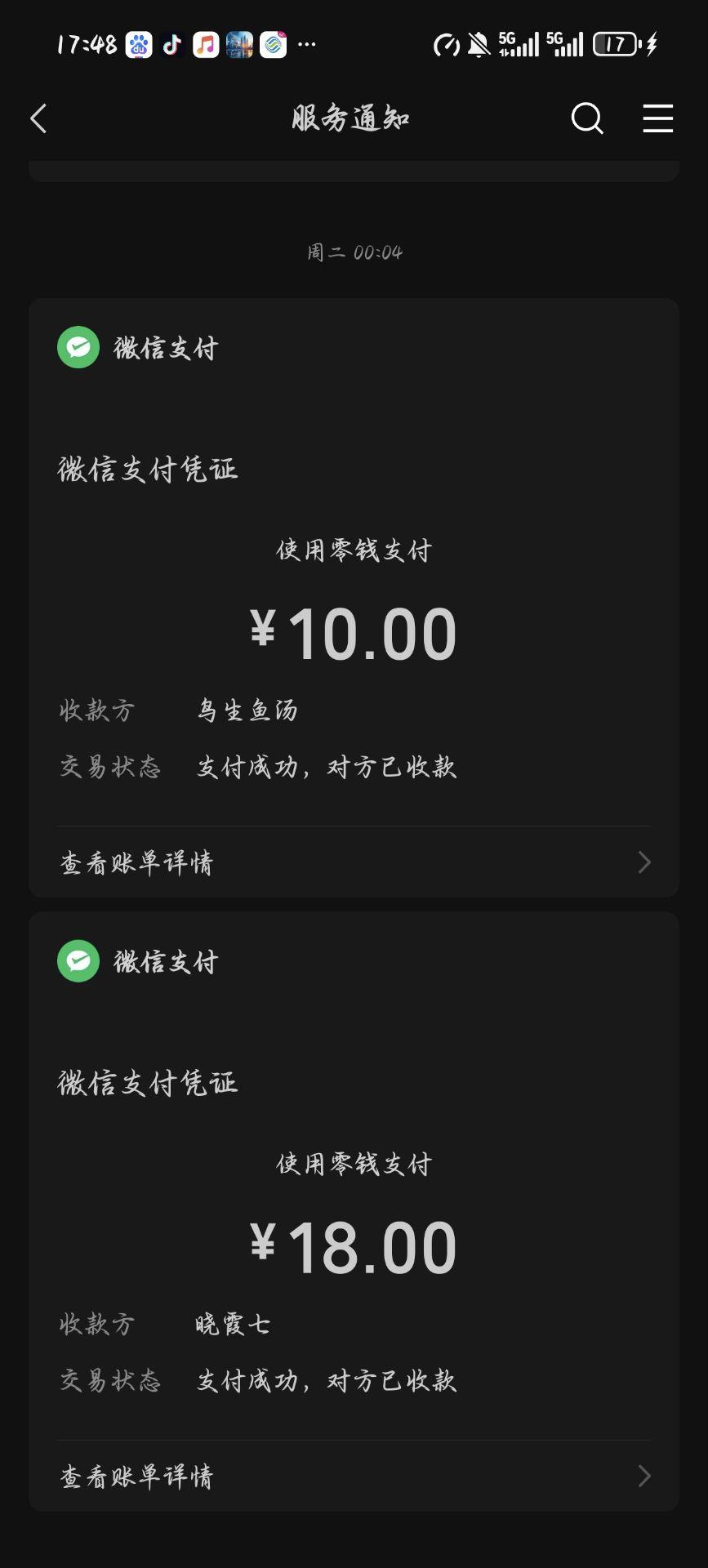708x1568 pixels.
Task: View bill details for ¥18.00 payment
Action: coord(354,1476)
